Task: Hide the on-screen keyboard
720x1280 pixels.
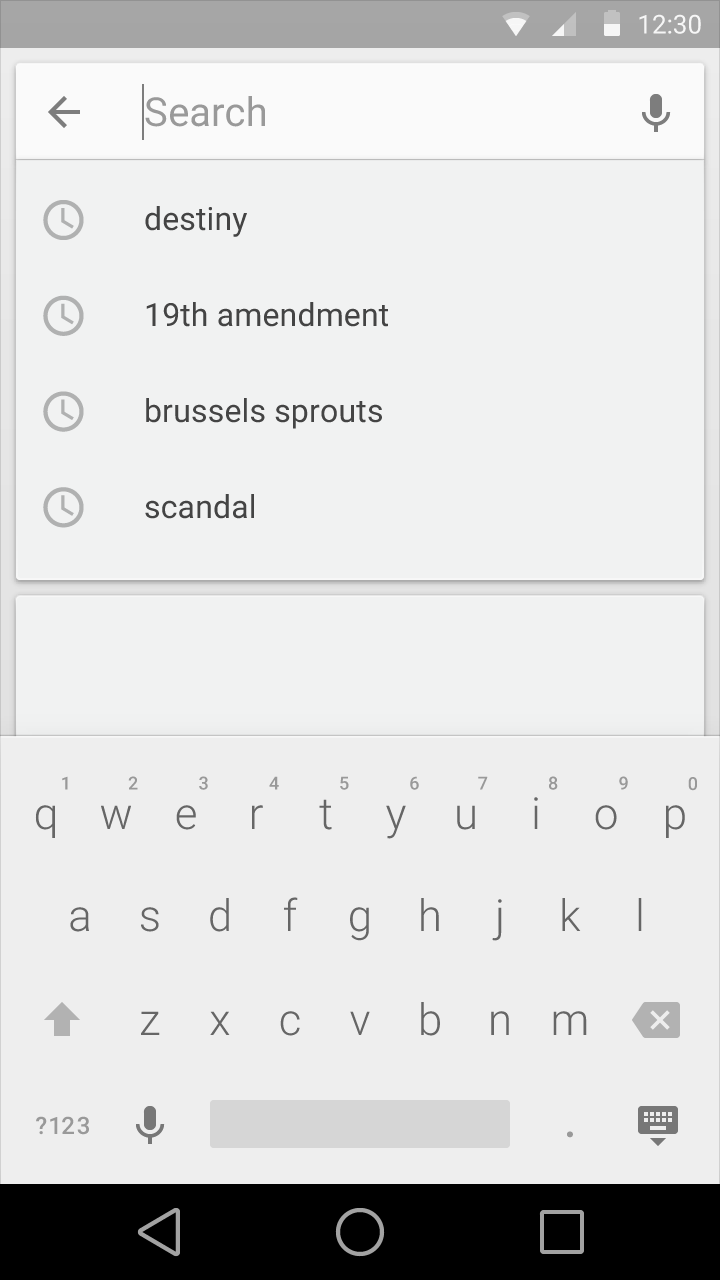Action: click(657, 1125)
